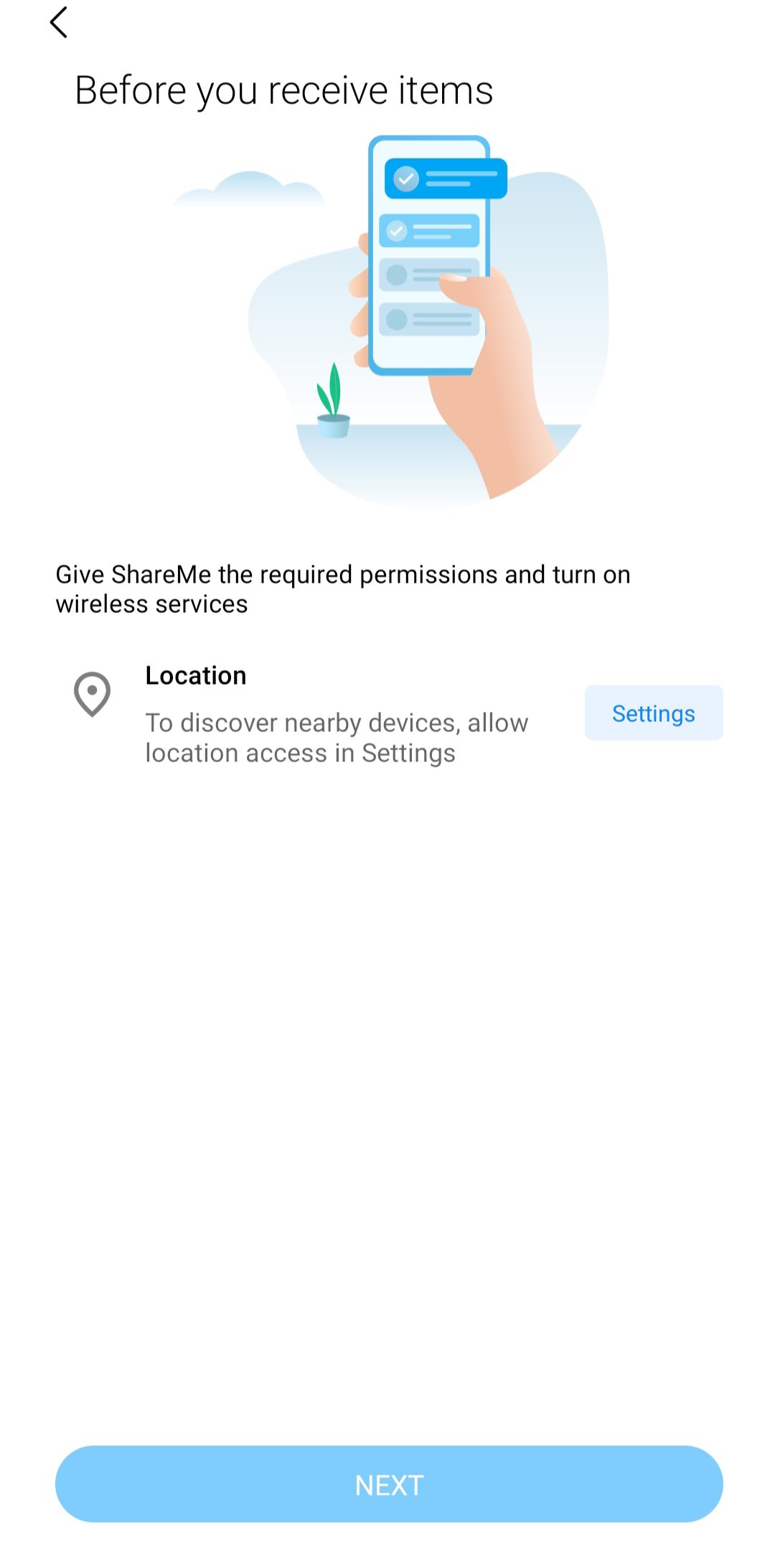Go back using the top arrow
Viewport: 775px width, 1568px height.
click(59, 22)
